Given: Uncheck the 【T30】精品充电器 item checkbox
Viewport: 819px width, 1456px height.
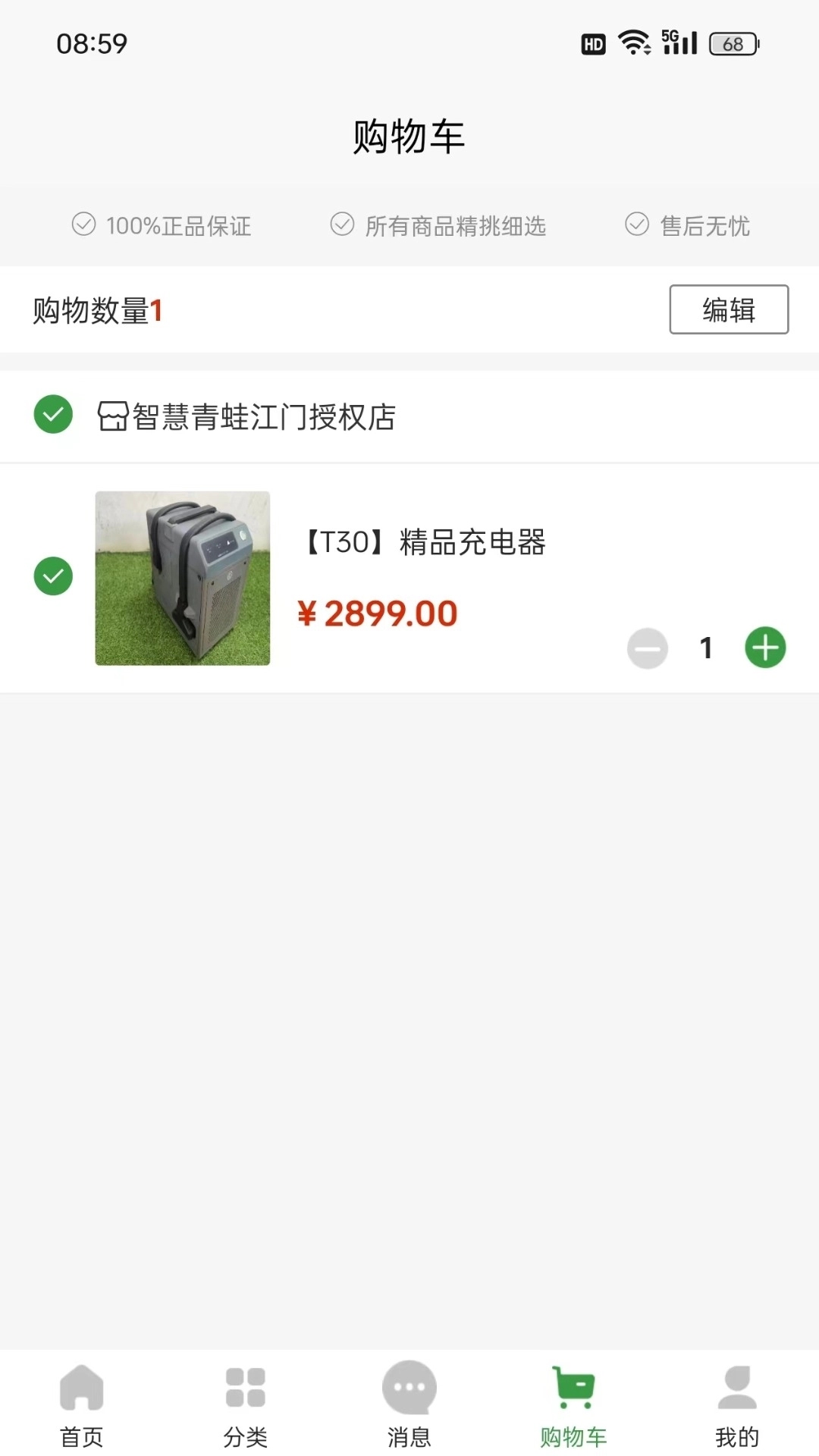Looking at the screenshot, I should point(54,576).
